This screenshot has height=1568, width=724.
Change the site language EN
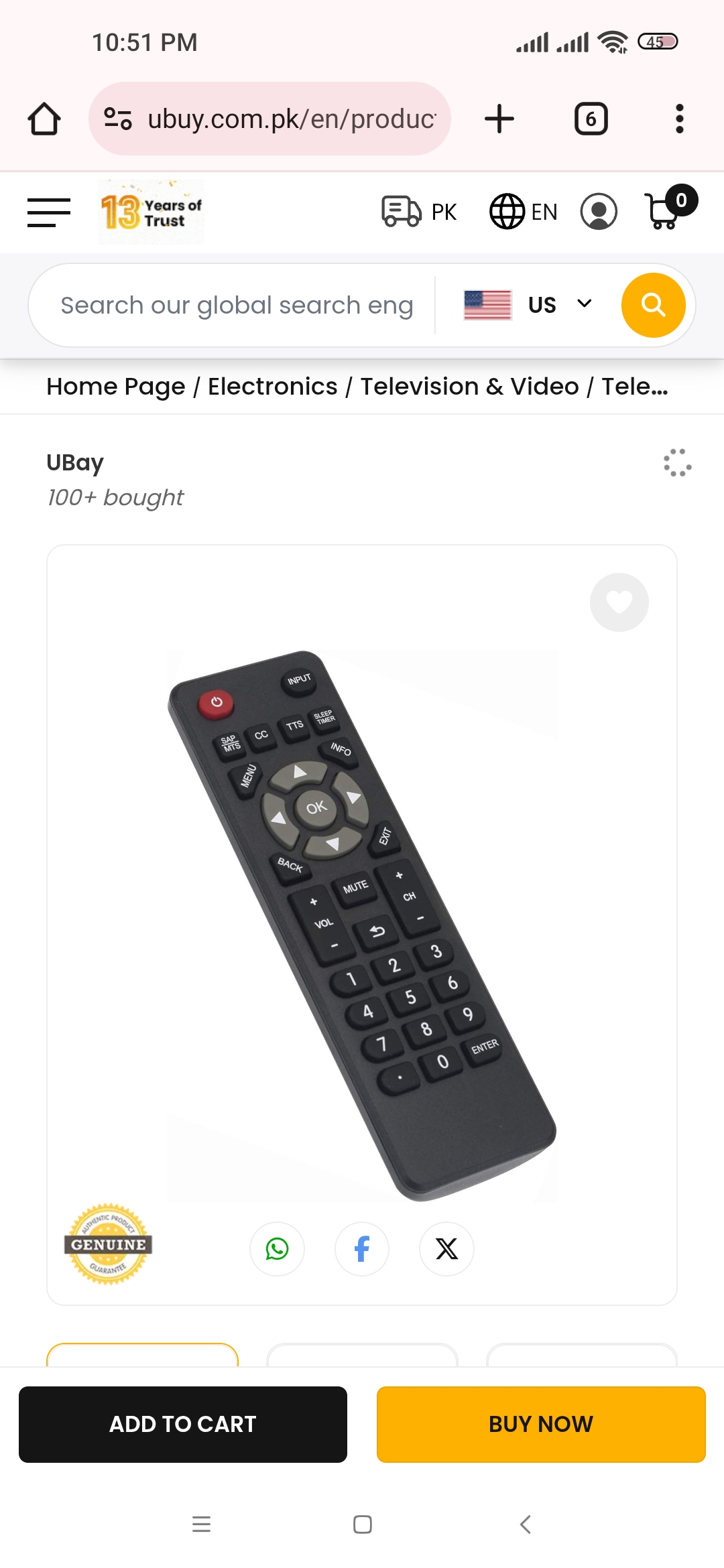pyautogui.click(x=524, y=212)
